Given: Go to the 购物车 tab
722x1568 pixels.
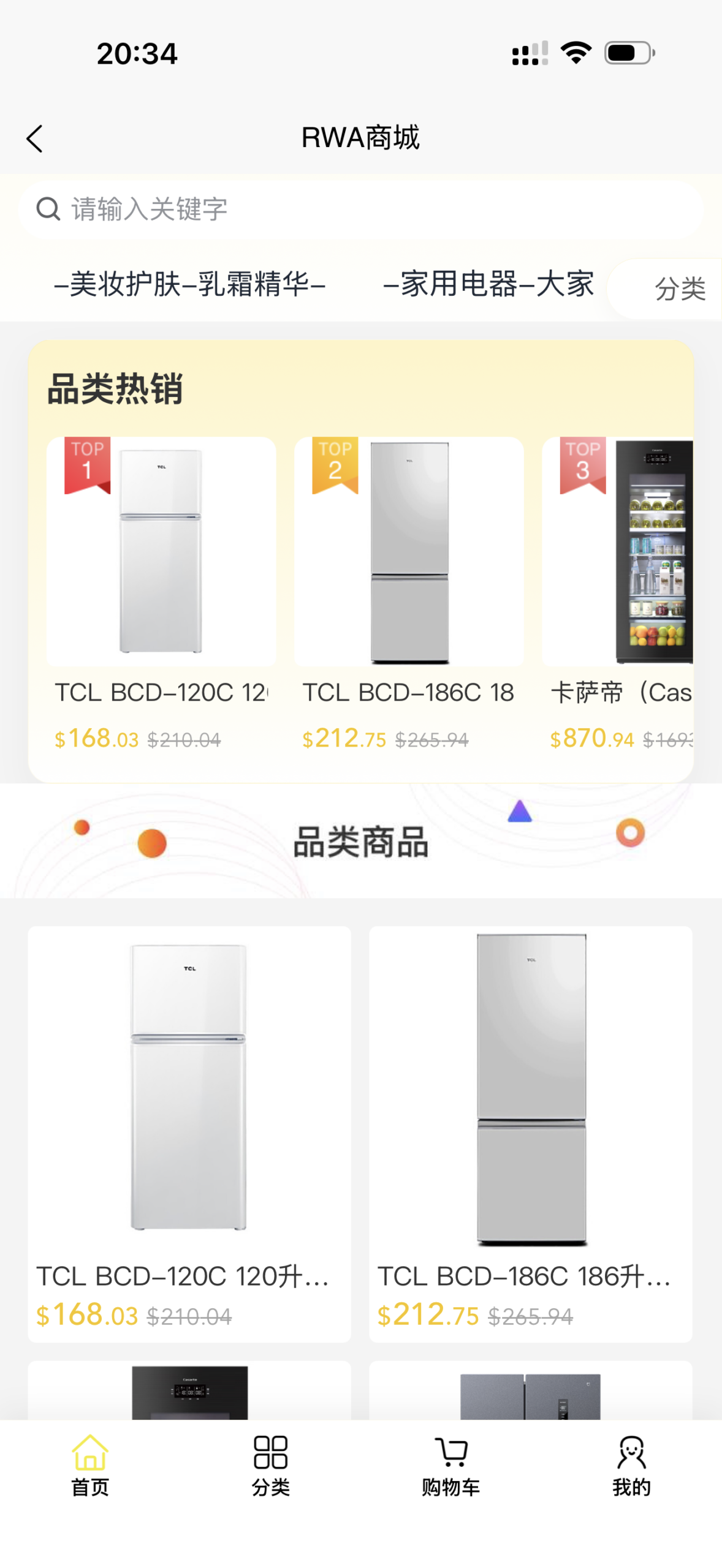Looking at the screenshot, I should 451,1465.
